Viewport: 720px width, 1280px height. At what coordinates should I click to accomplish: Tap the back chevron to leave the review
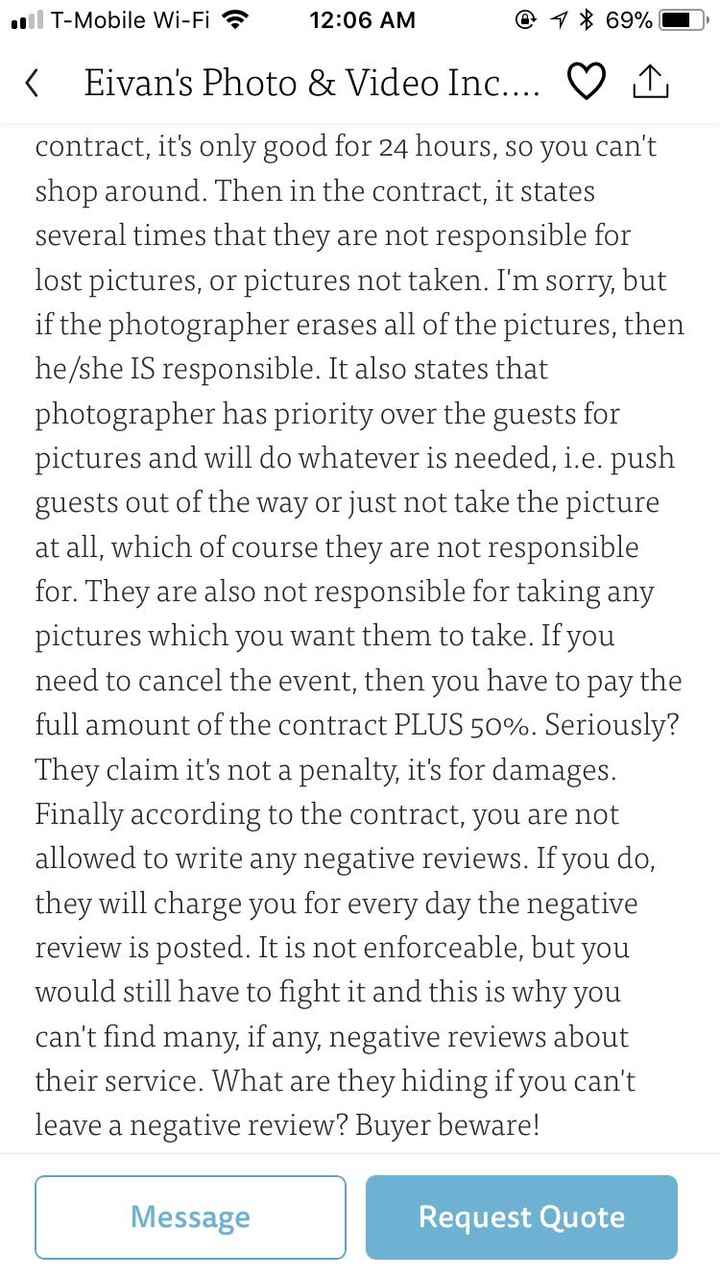tap(32, 83)
